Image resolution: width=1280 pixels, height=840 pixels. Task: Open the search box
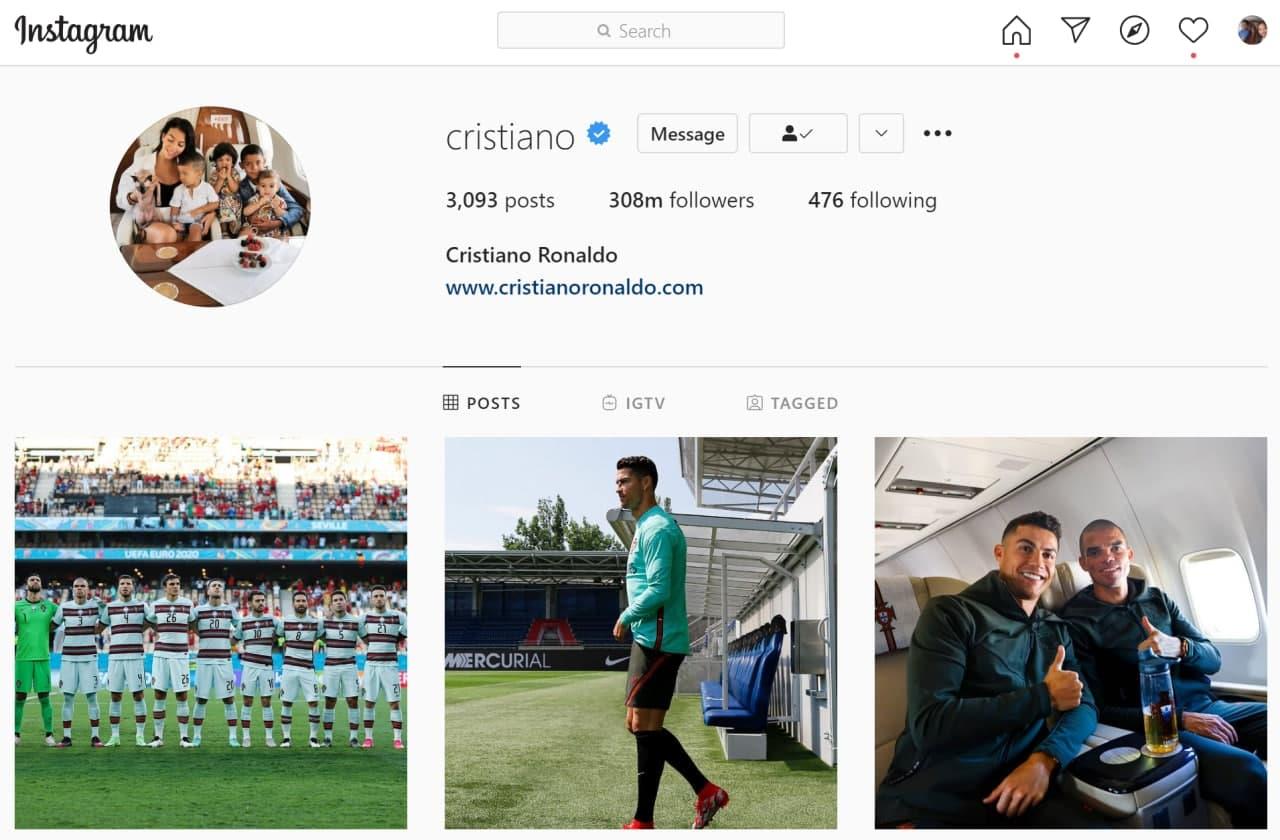[x=640, y=31]
